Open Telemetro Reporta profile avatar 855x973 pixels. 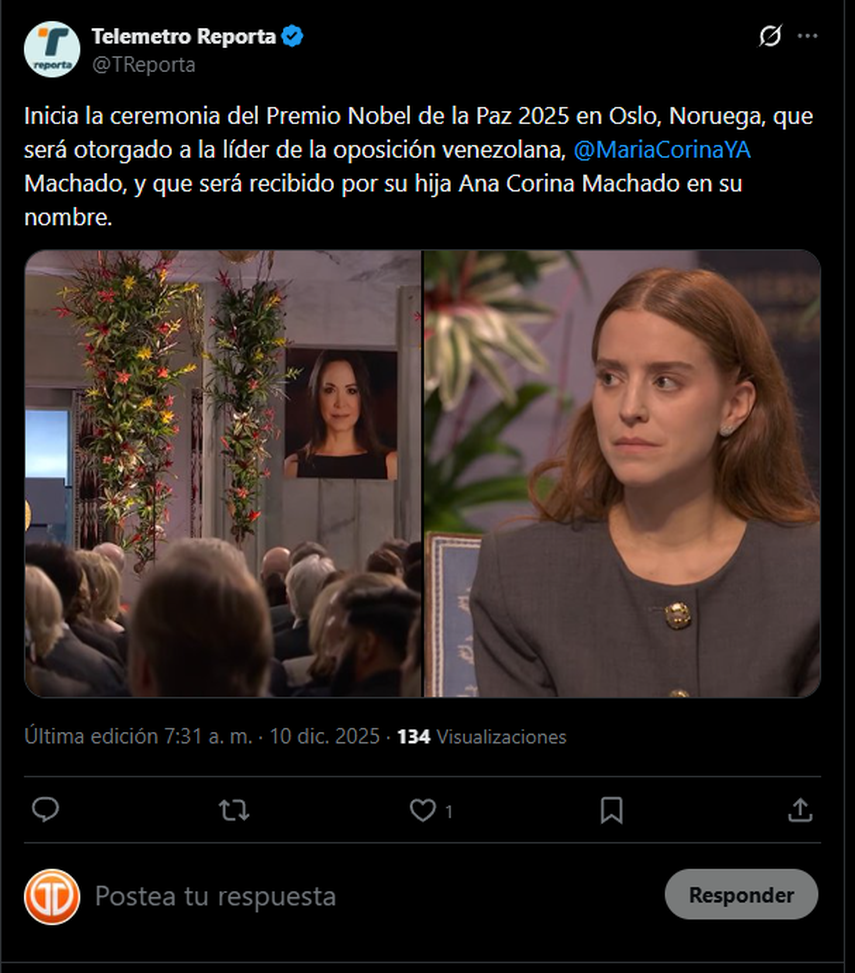pyautogui.click(x=52, y=50)
